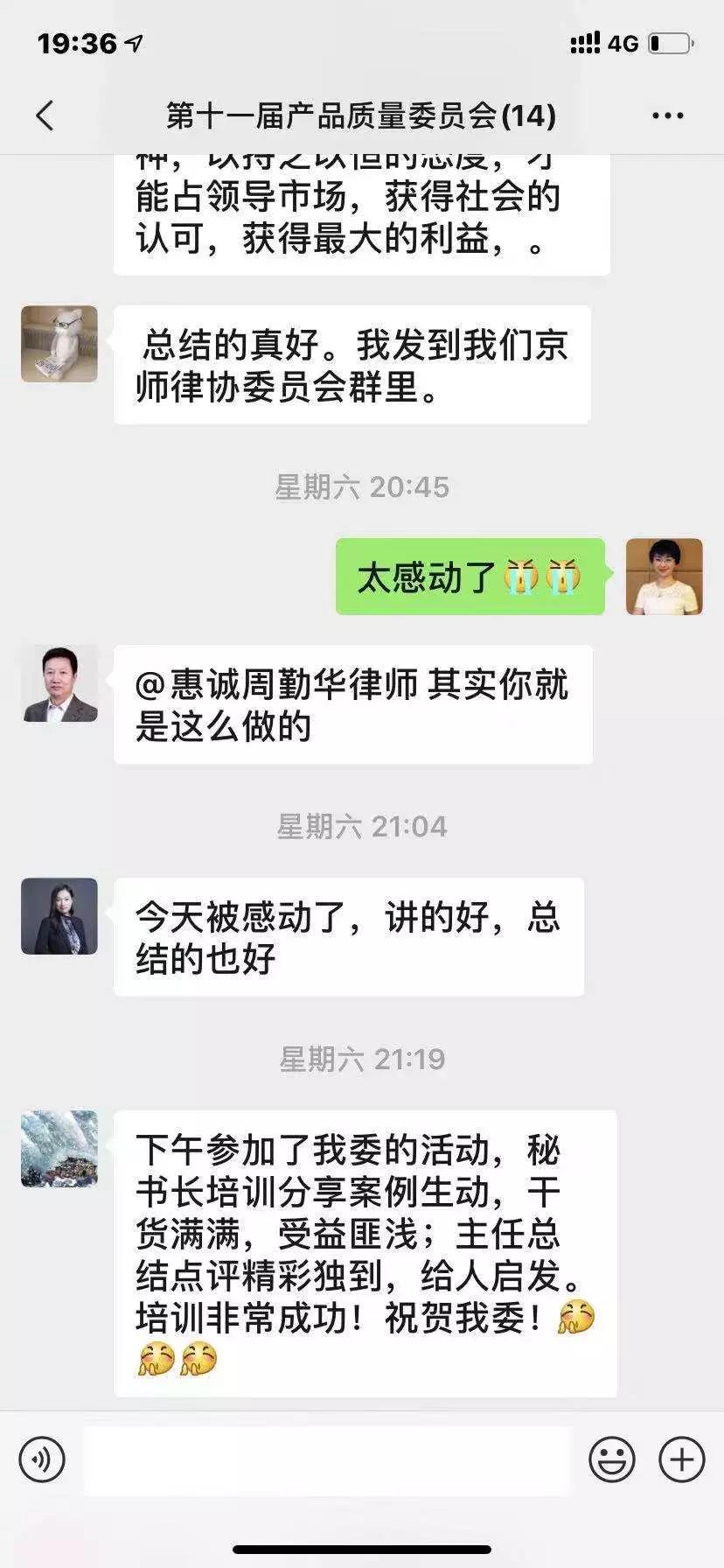The width and height of the screenshot is (724, 1568).
Task: Open the emoji sticker picker
Action: [x=611, y=1459]
